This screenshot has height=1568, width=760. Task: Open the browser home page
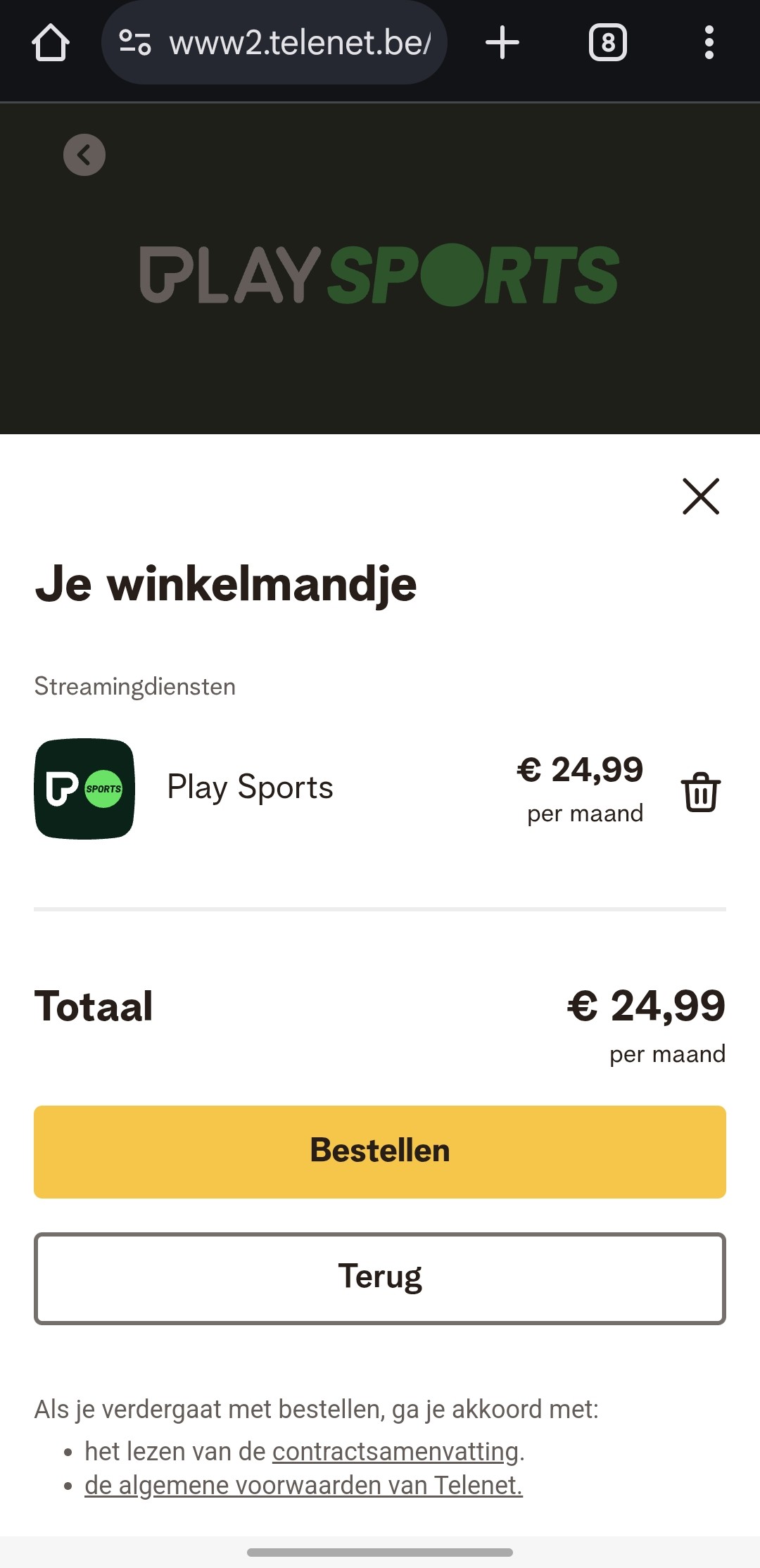(x=51, y=43)
